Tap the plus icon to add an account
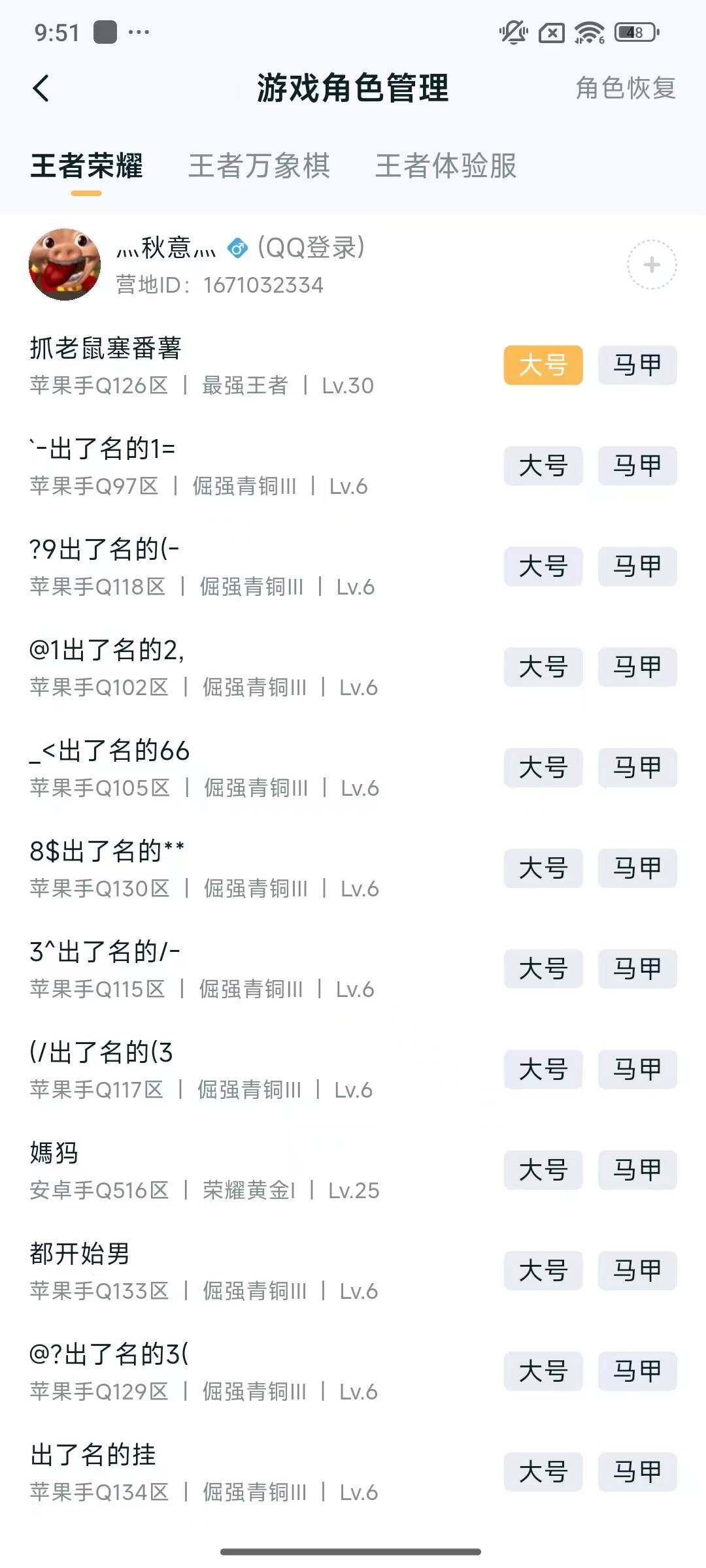This screenshot has height=1568, width=706. pos(651,267)
